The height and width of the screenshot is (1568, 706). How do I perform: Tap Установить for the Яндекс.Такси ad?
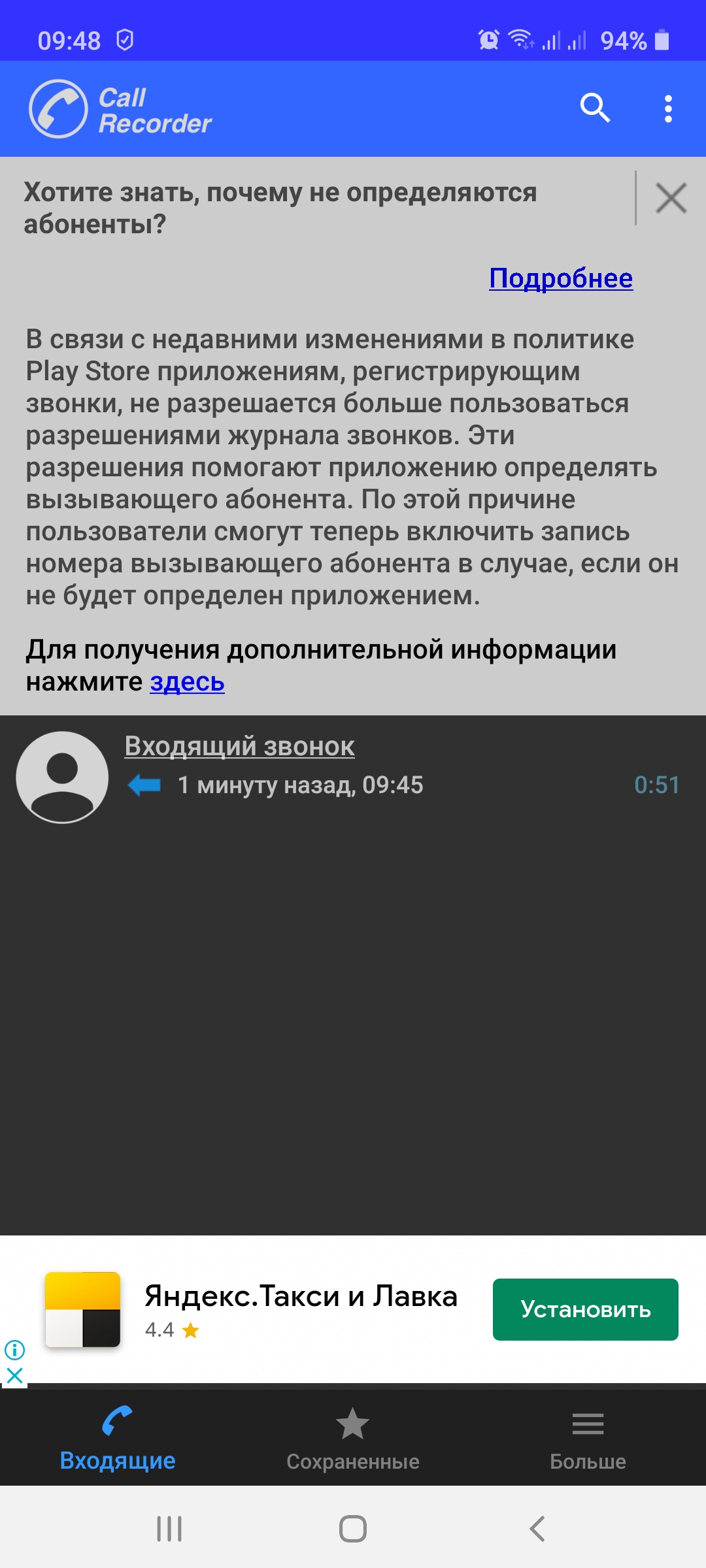(x=585, y=1309)
